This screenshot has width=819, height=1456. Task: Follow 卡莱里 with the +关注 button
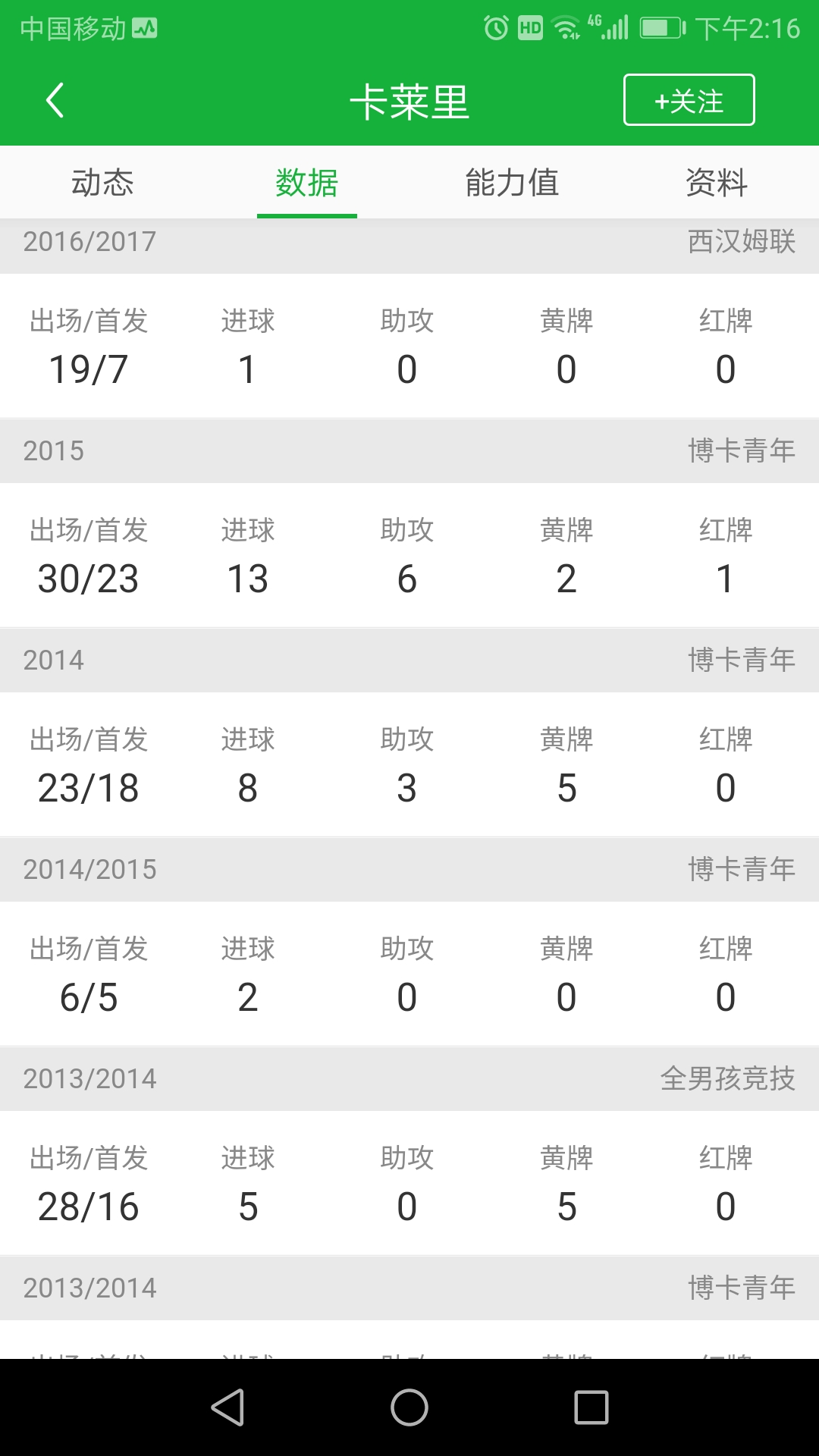689,100
